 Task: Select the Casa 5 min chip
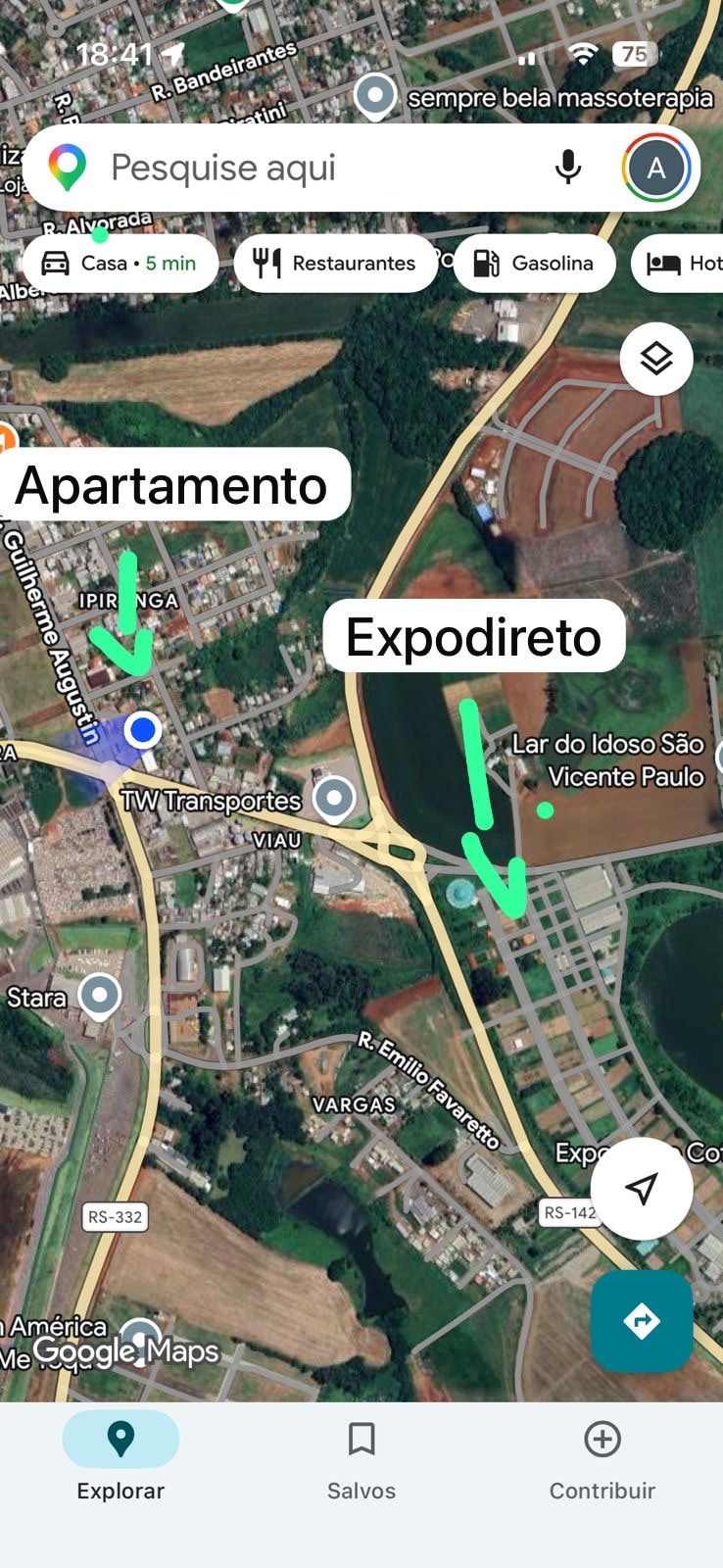(120, 263)
